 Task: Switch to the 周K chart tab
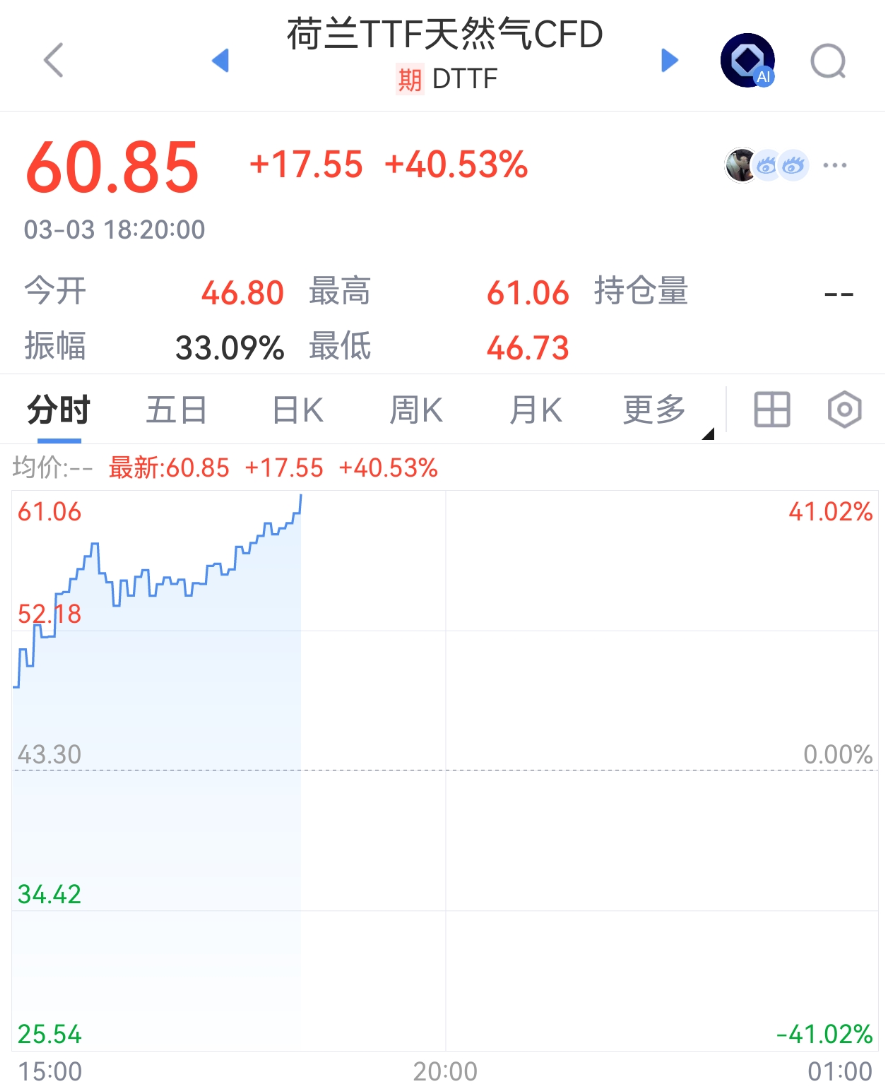(416, 410)
